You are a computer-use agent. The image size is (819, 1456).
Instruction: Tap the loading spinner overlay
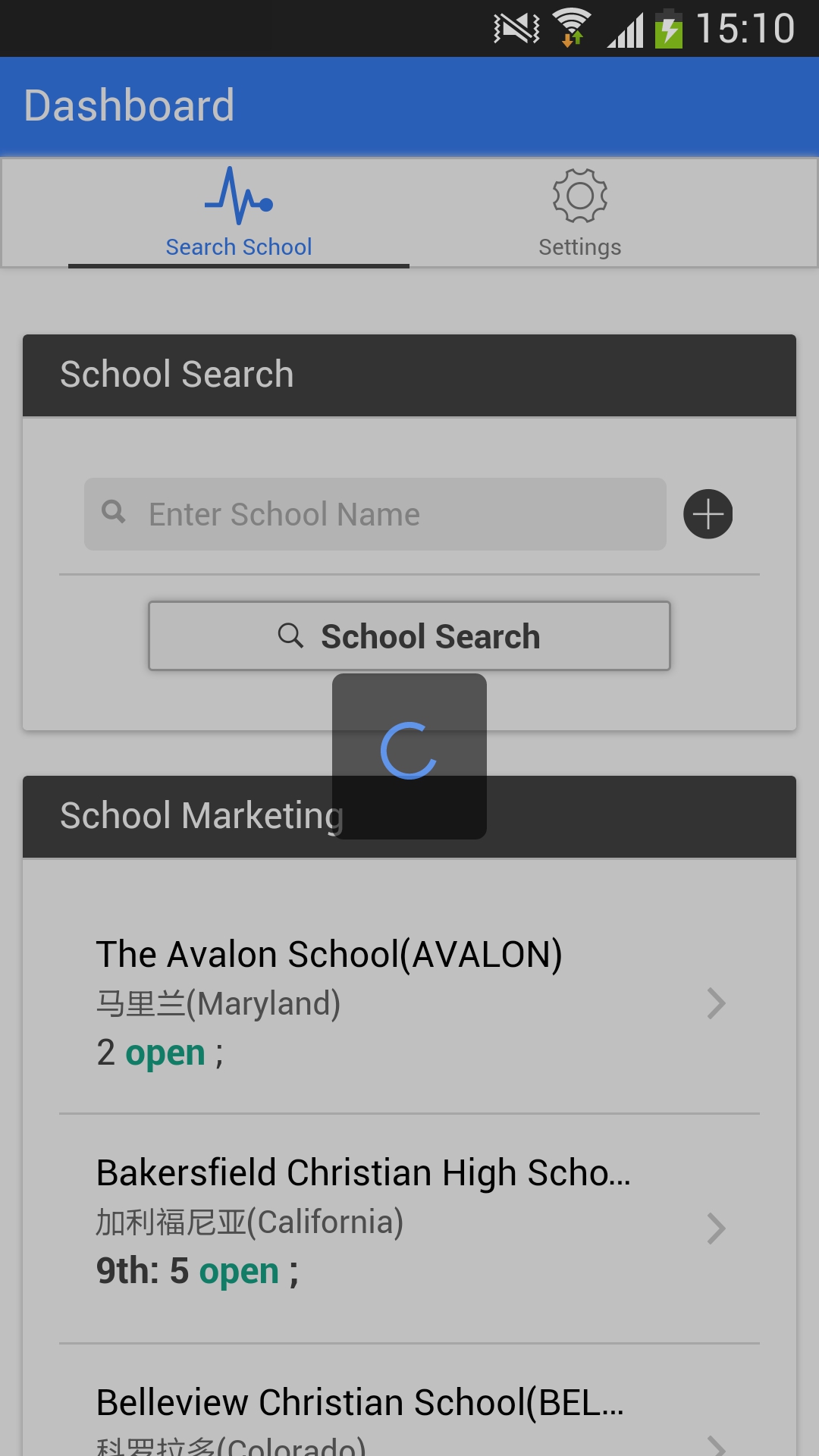(x=409, y=758)
